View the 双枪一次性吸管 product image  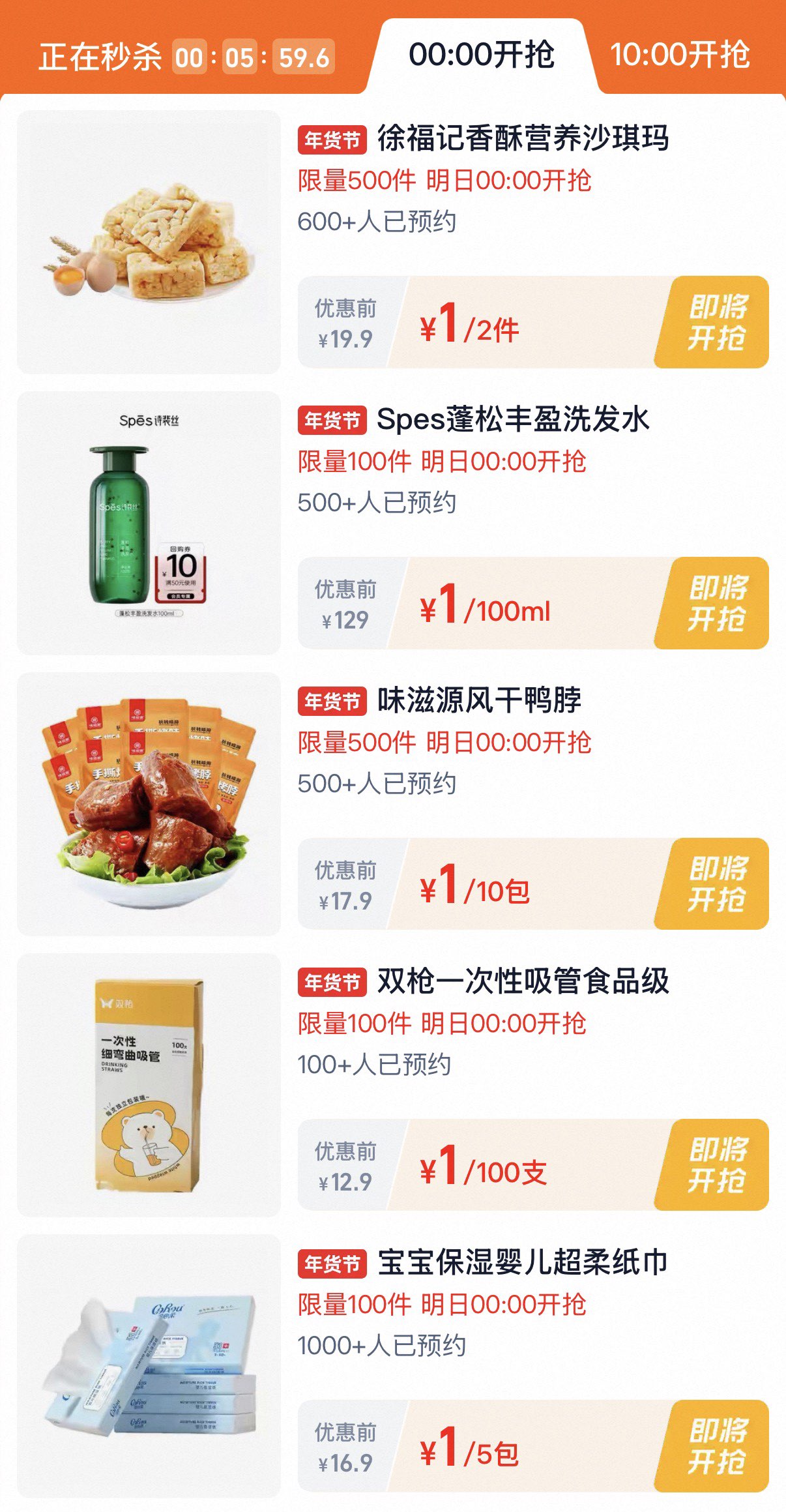click(x=149, y=1085)
